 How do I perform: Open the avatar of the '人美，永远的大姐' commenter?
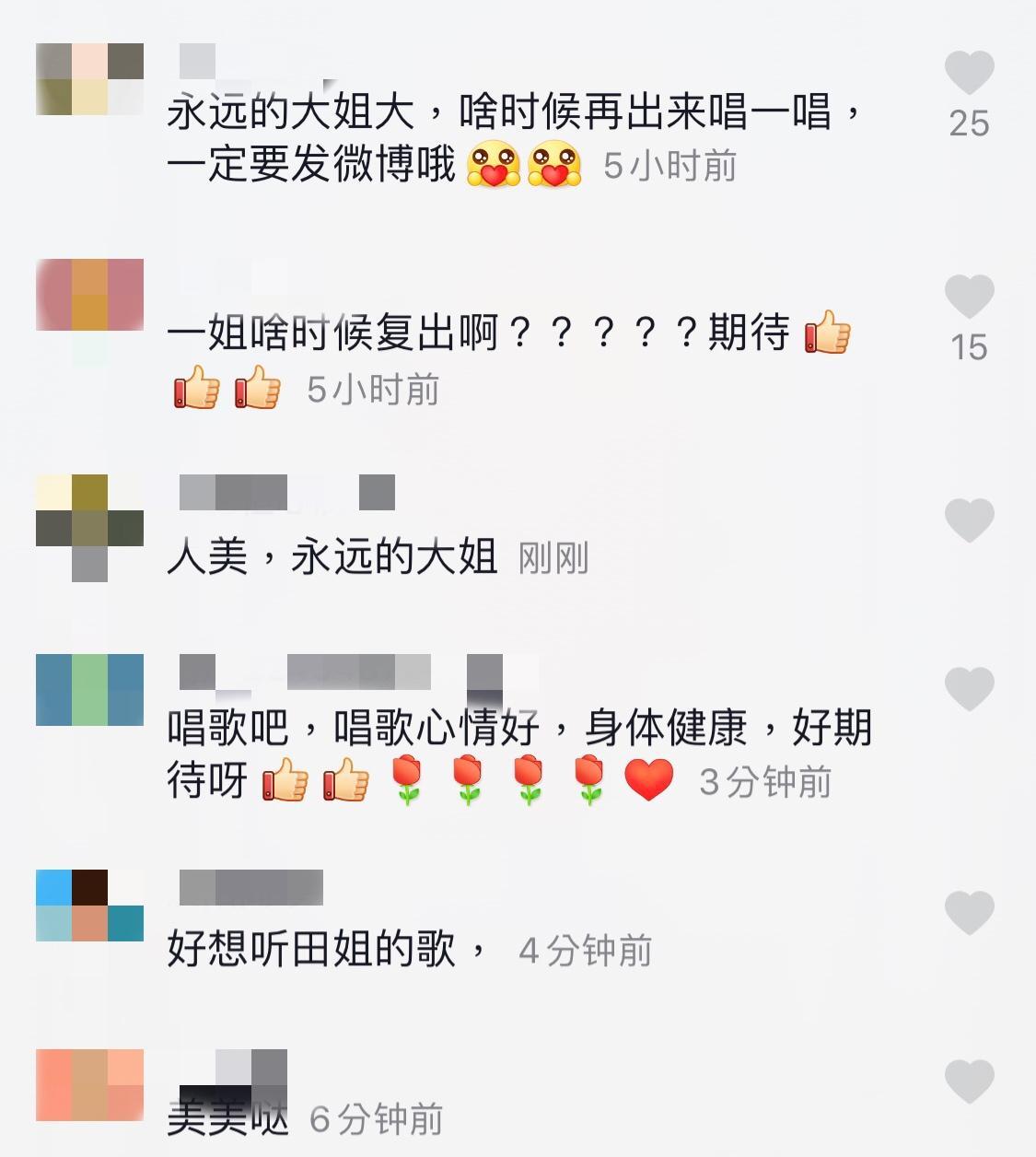pos(89,512)
